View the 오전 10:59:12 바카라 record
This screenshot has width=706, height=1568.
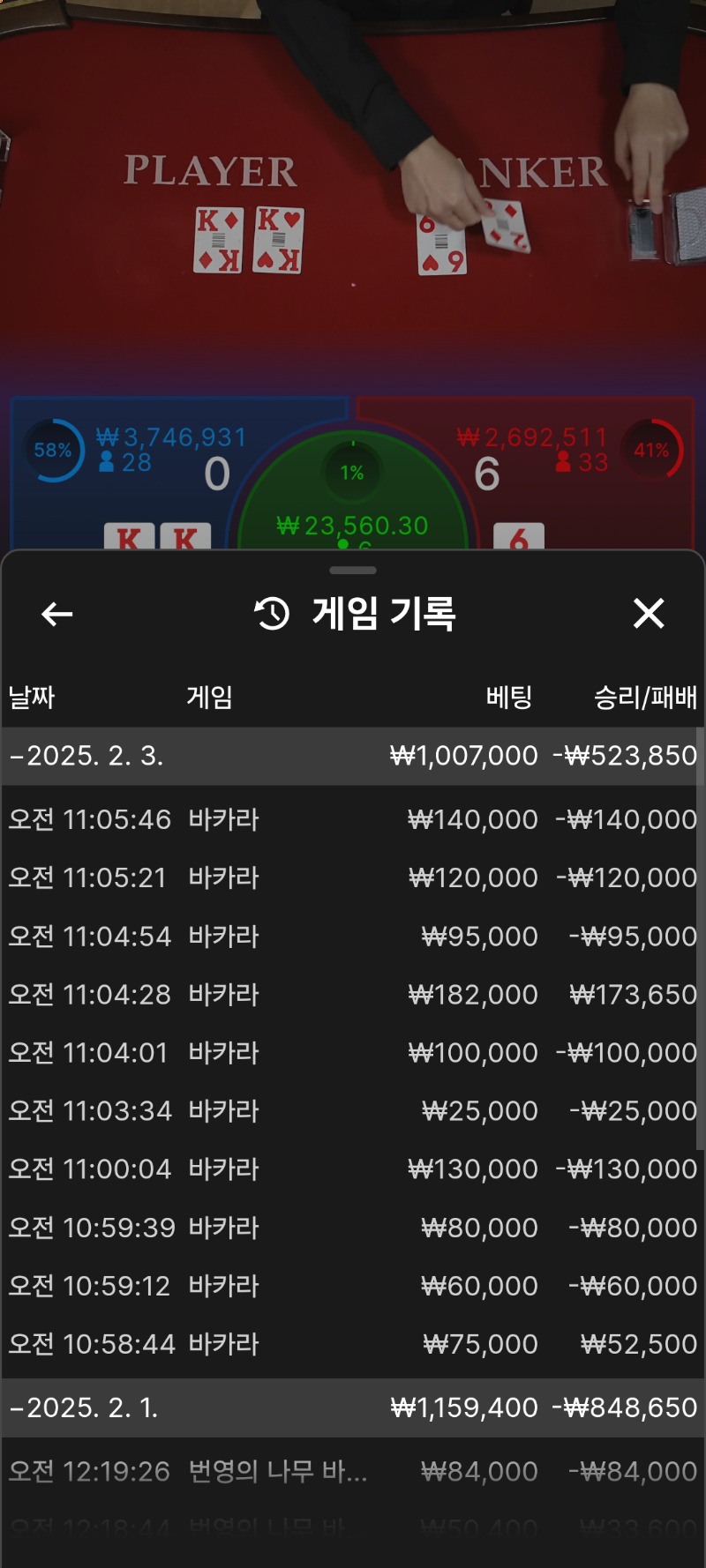[x=352, y=1286]
